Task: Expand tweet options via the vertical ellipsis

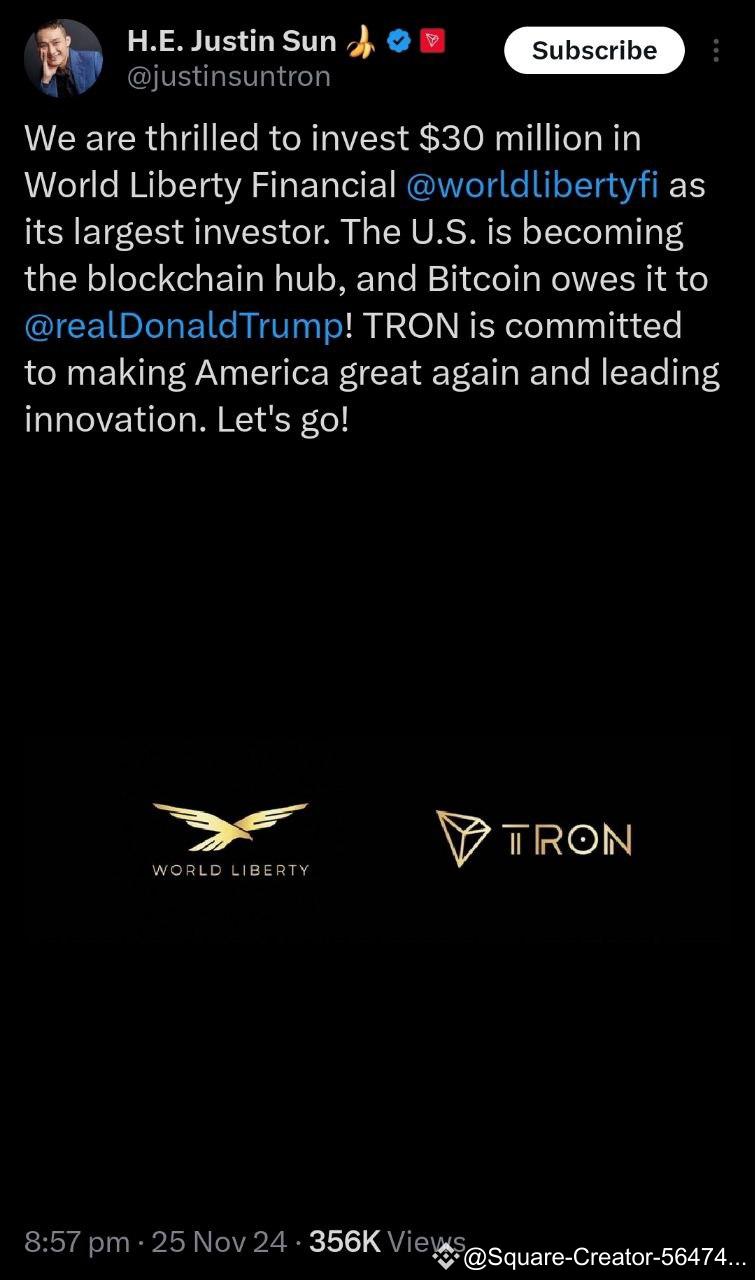Action: (x=716, y=50)
